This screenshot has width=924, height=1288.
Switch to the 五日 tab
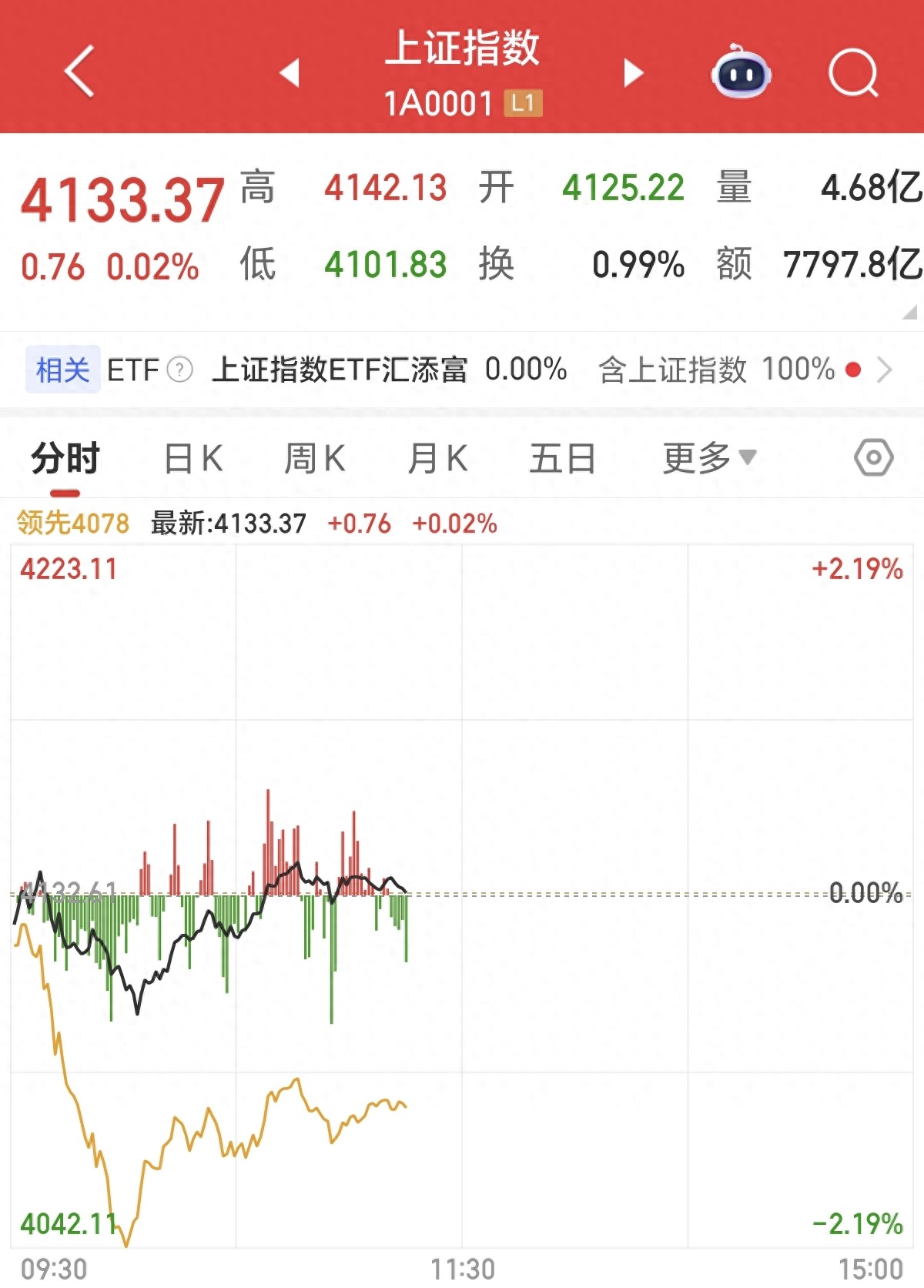coord(563,457)
